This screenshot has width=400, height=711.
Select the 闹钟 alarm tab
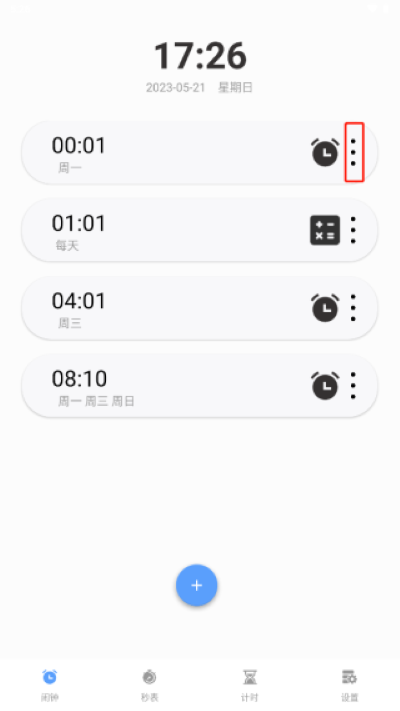tap(50, 685)
